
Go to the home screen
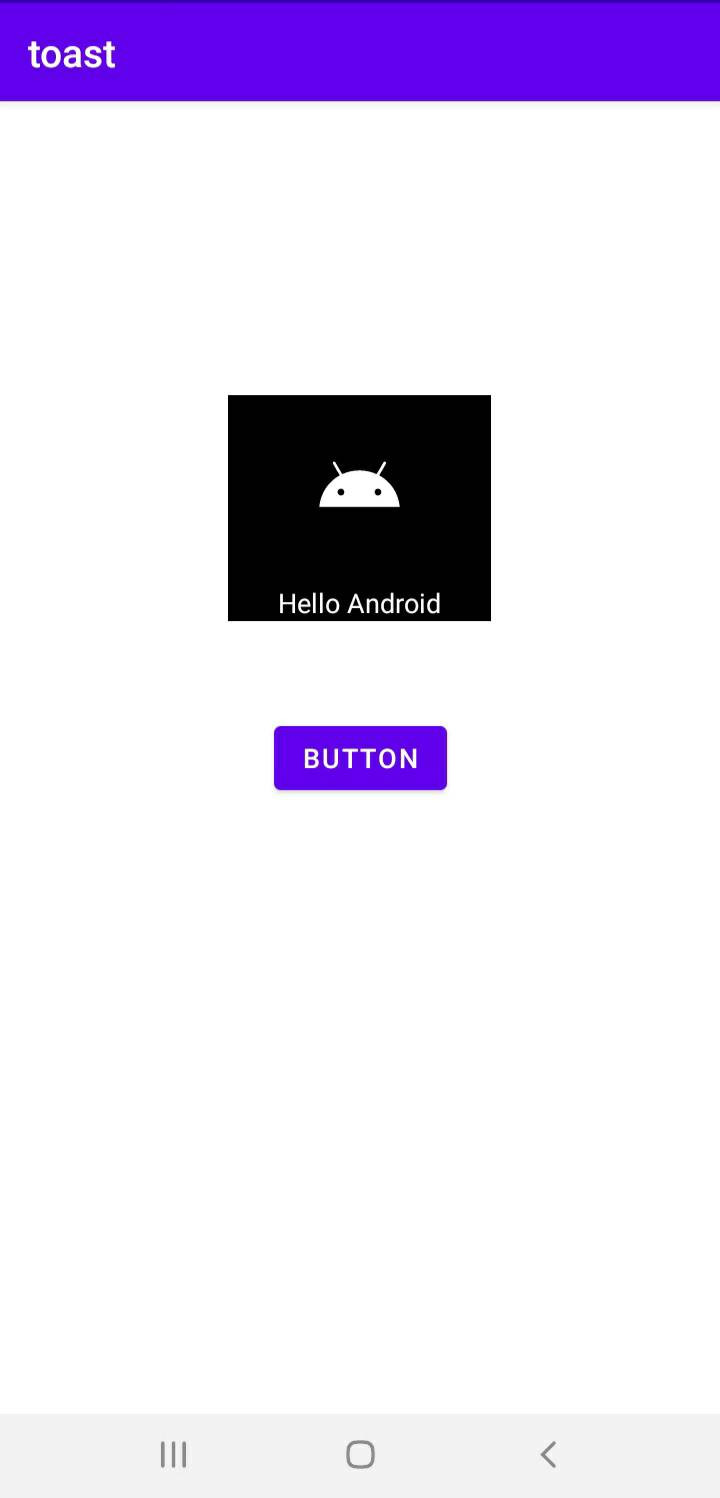(360, 1454)
